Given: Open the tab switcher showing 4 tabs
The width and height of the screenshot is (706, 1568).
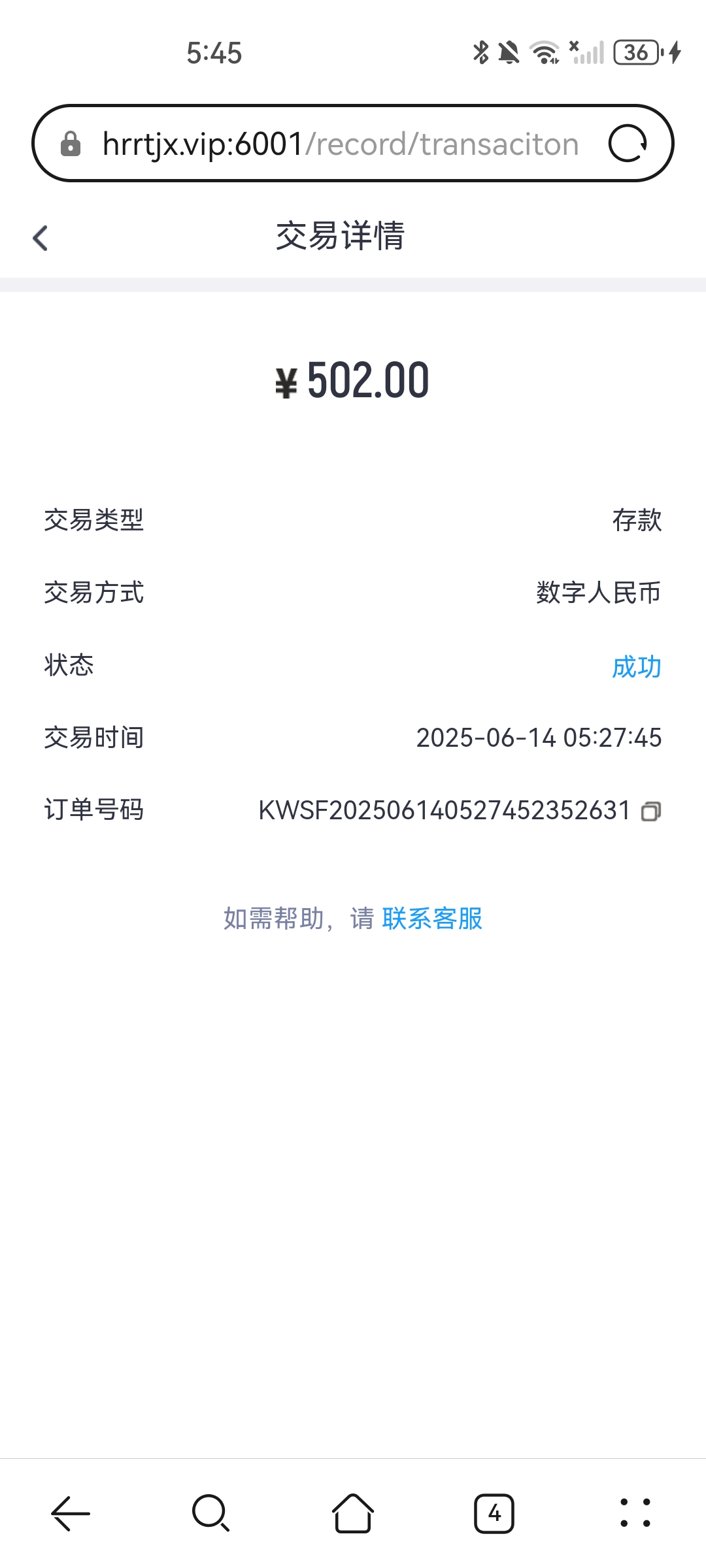Looking at the screenshot, I should pos(494,1513).
